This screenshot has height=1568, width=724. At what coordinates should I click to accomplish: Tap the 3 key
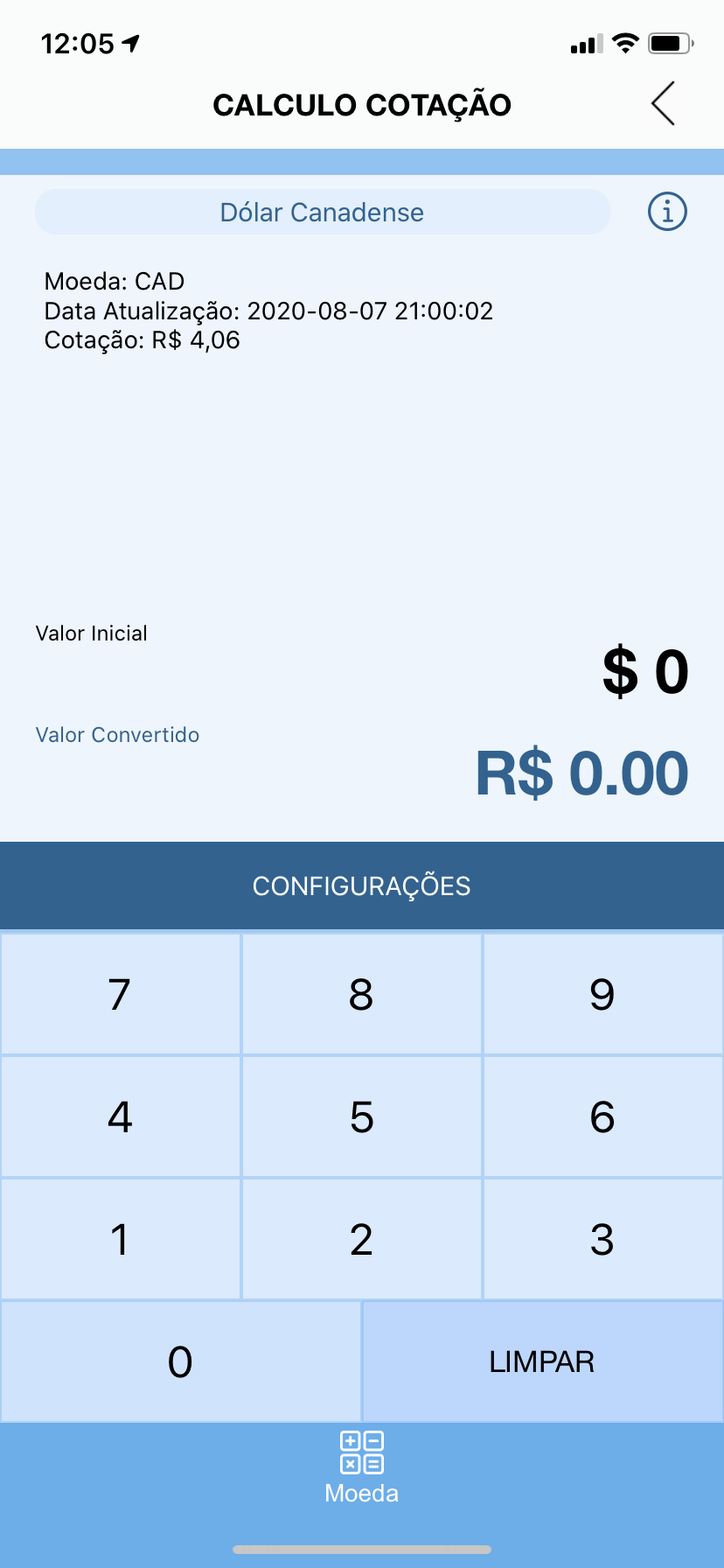tap(603, 1239)
